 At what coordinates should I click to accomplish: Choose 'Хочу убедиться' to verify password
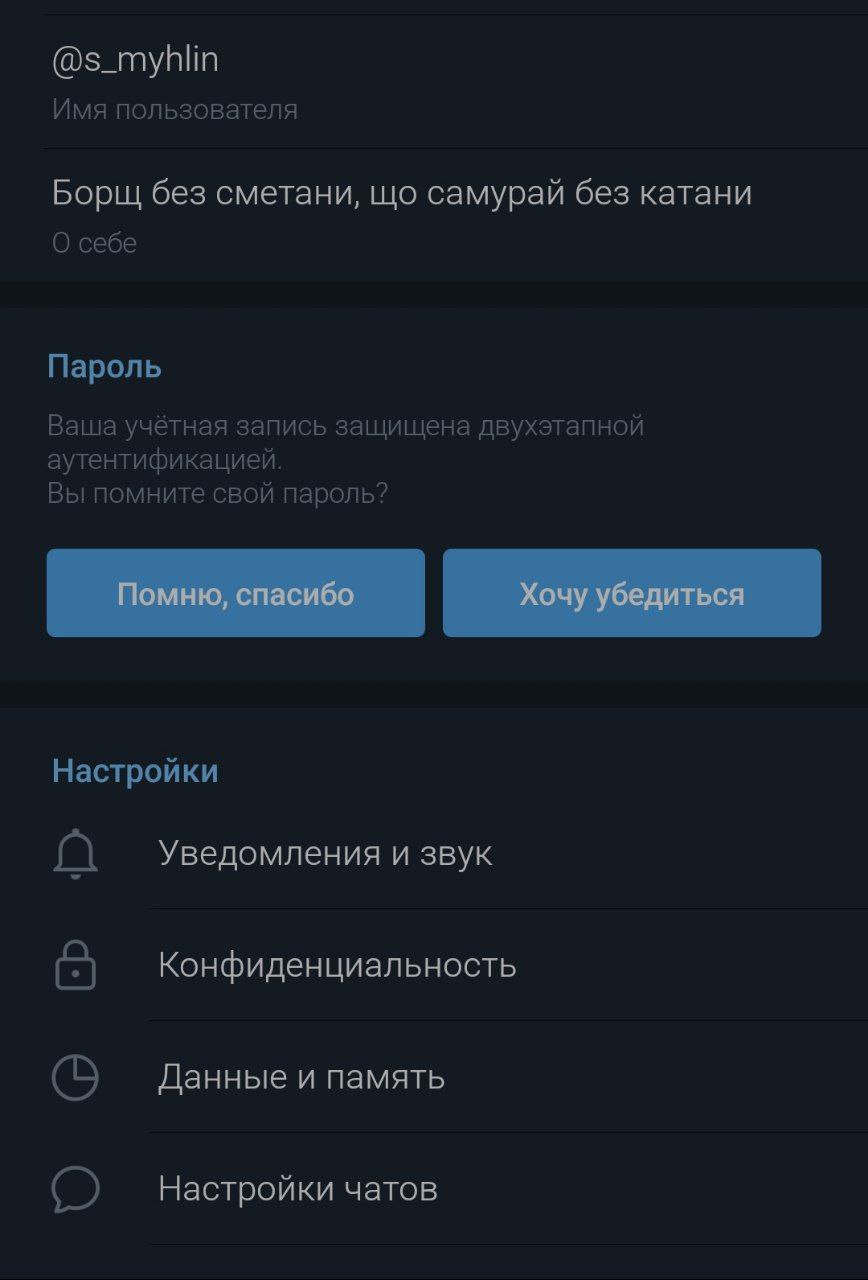tap(632, 593)
